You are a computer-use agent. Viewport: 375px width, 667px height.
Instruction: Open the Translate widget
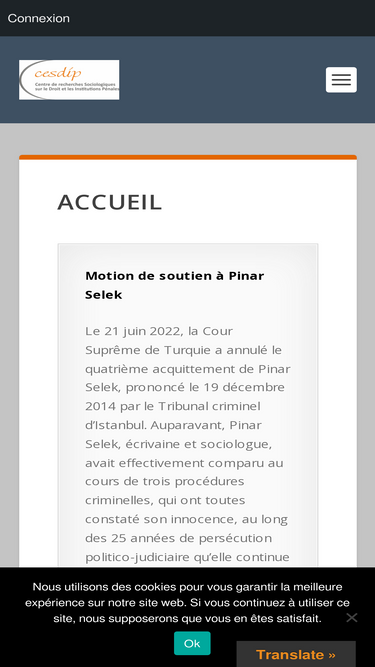pos(296,654)
